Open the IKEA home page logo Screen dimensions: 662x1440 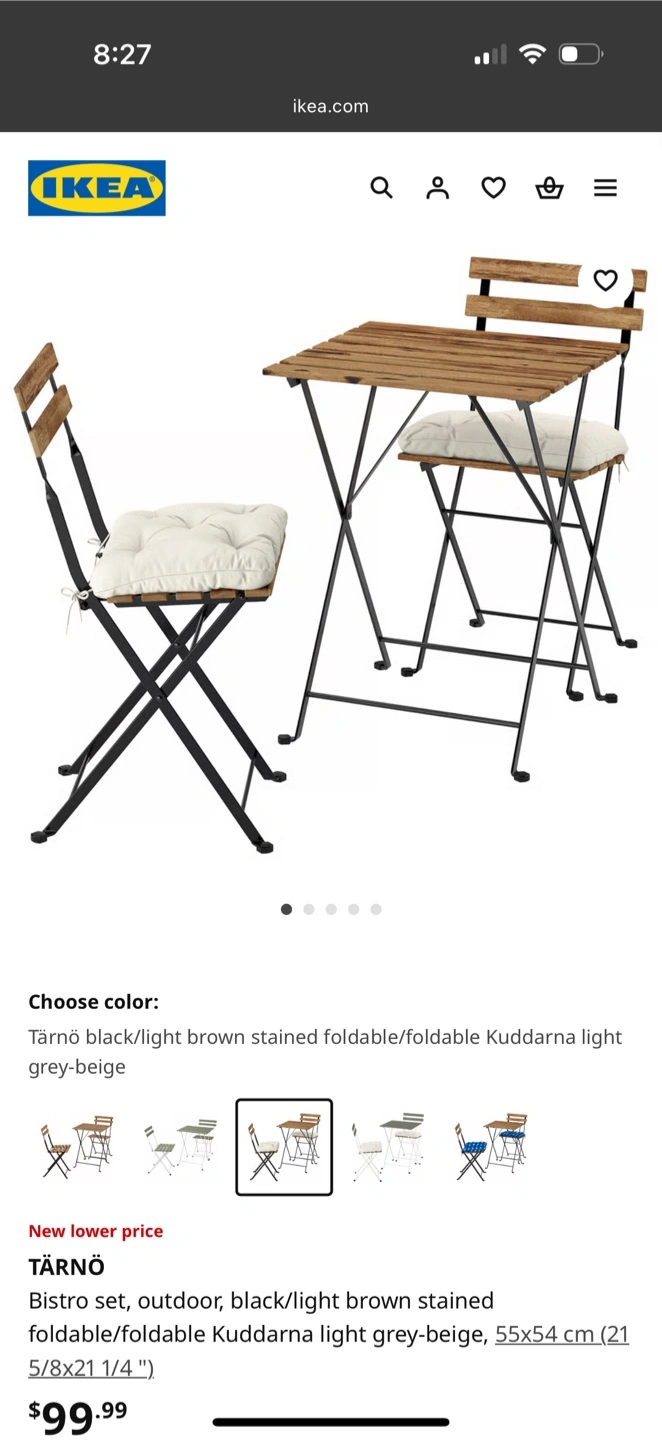click(97, 188)
